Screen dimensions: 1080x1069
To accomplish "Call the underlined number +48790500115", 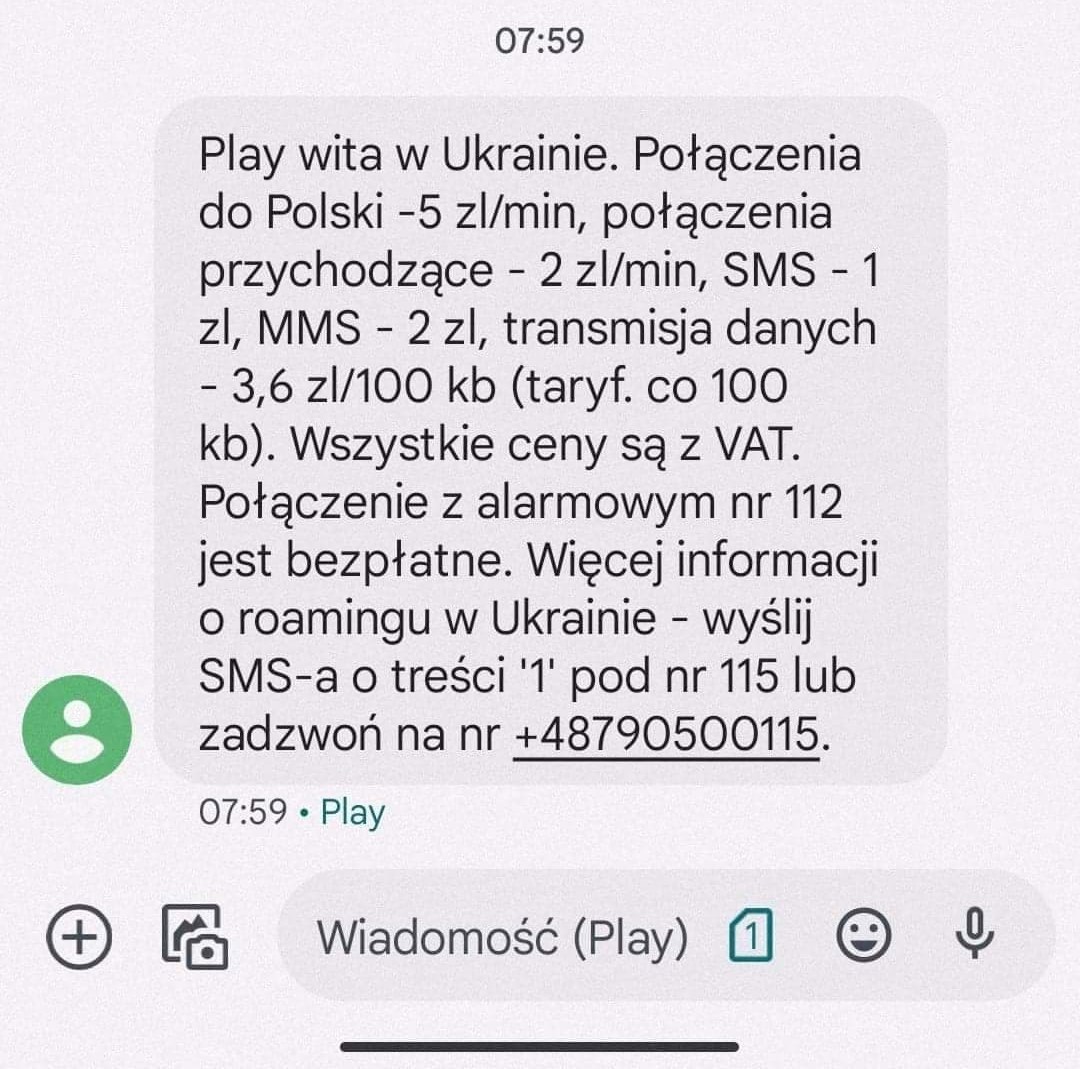I will (665, 737).
